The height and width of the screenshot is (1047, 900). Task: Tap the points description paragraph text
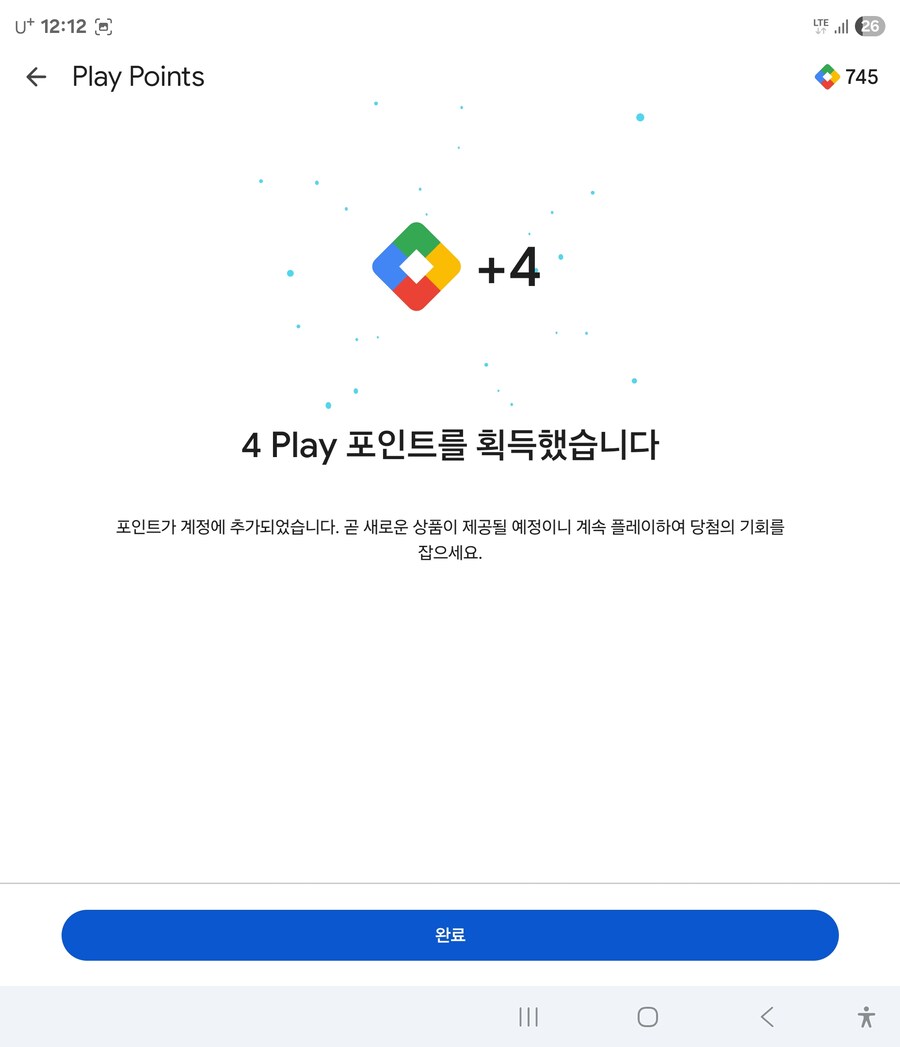coord(450,540)
